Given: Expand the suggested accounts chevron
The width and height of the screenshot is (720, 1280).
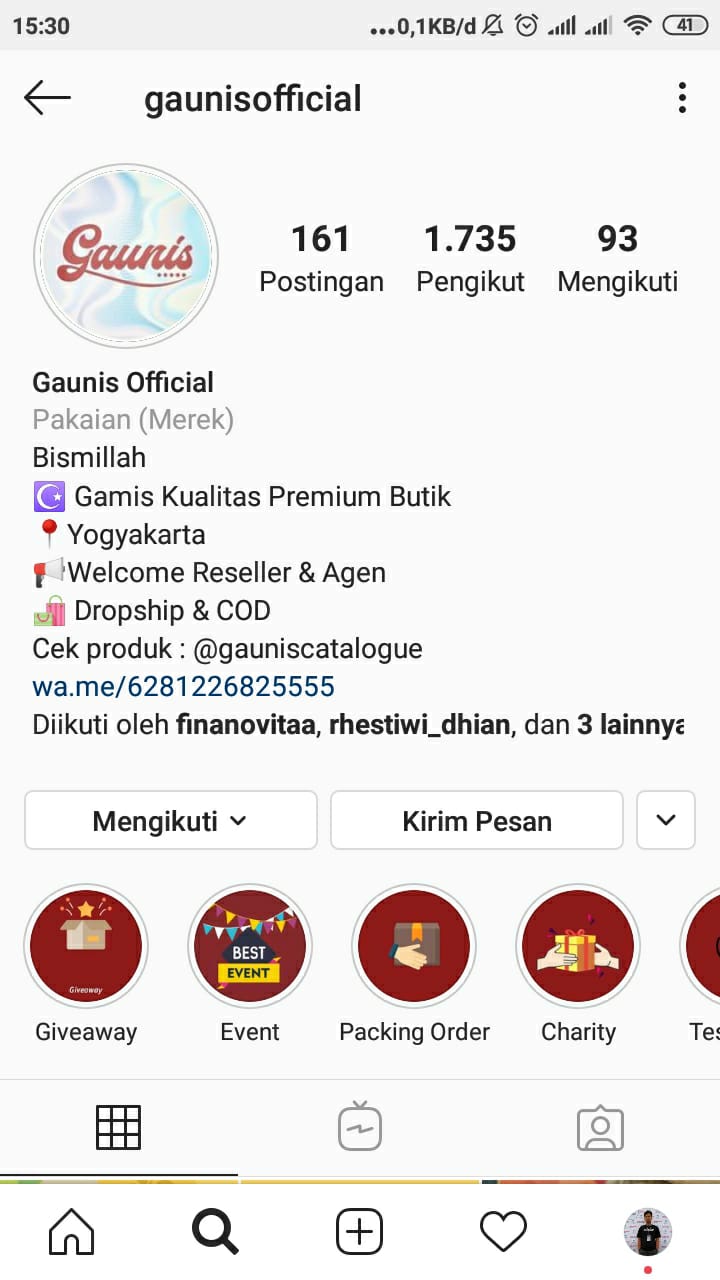Looking at the screenshot, I should (665, 820).
